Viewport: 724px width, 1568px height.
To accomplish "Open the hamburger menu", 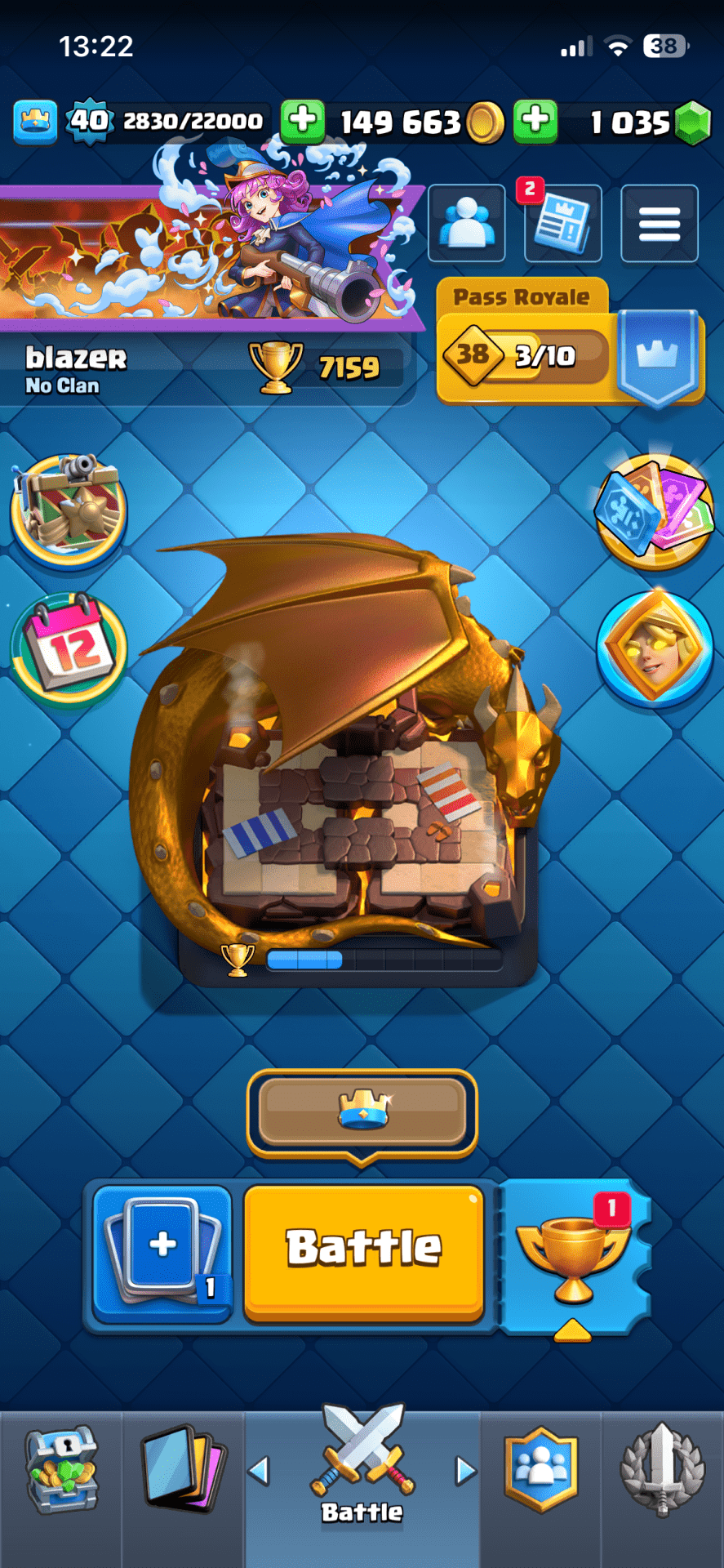I will tap(660, 224).
